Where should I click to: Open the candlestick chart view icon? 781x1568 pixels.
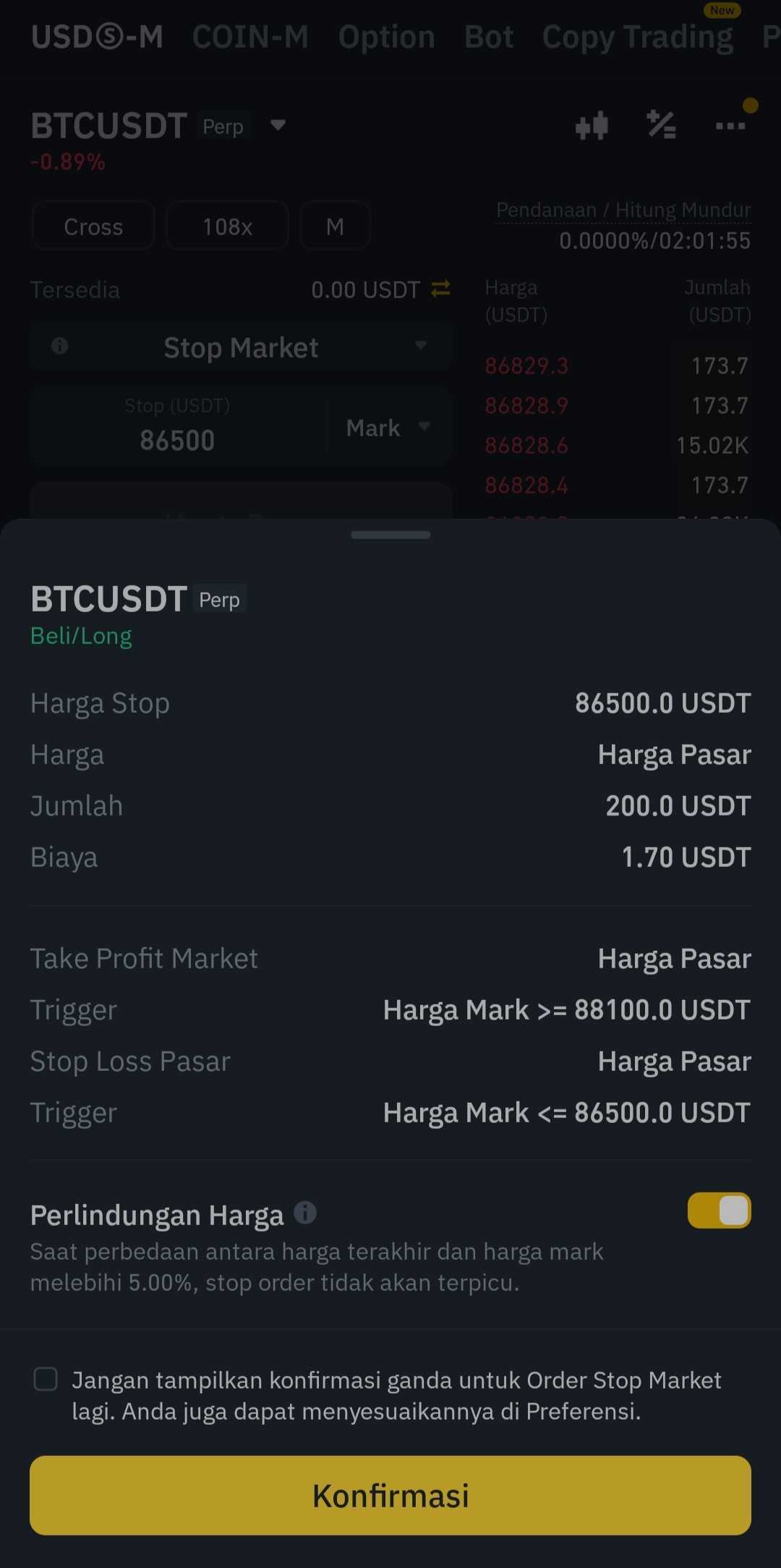(x=592, y=124)
